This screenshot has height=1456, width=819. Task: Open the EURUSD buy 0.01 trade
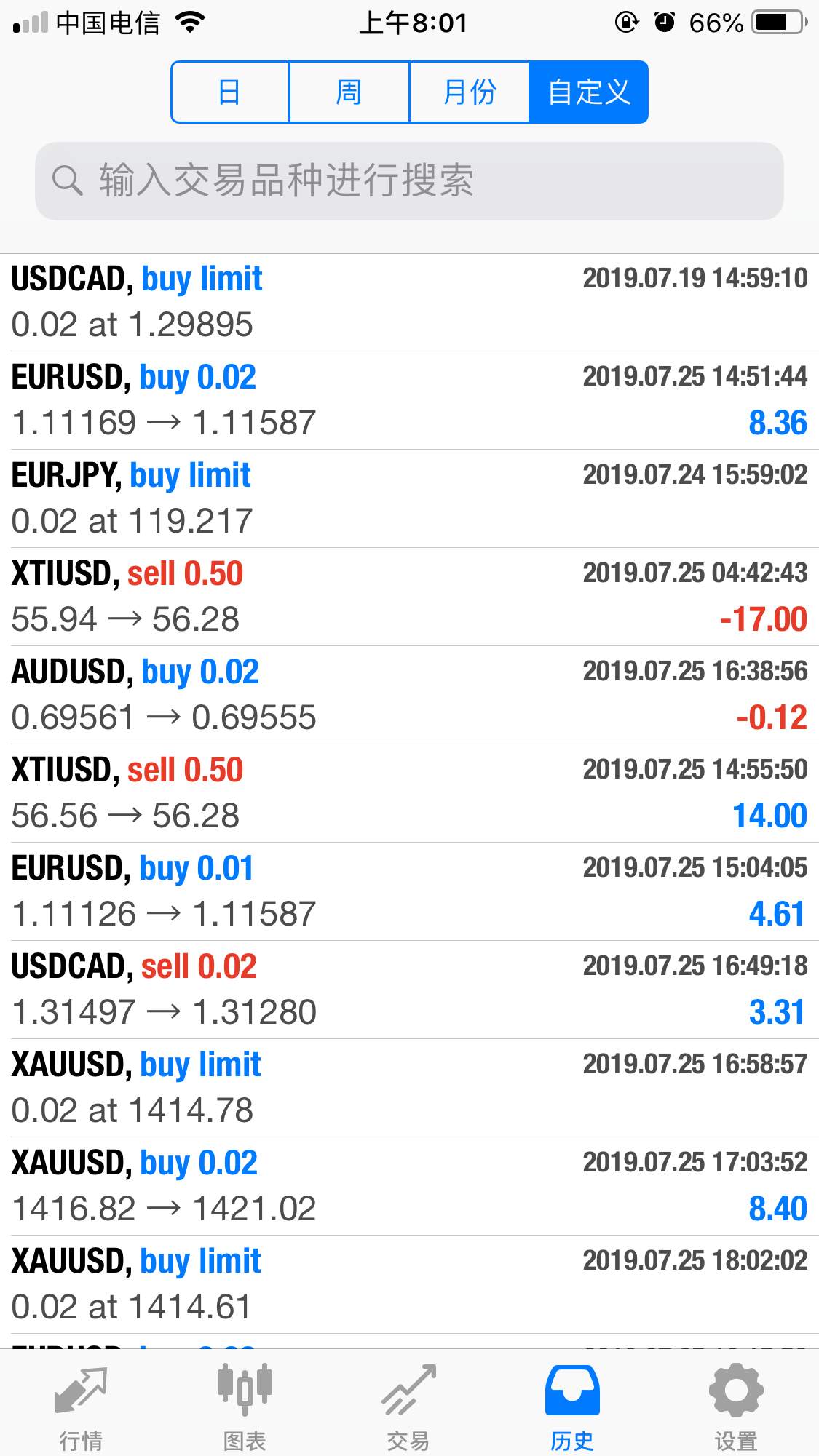(409, 891)
